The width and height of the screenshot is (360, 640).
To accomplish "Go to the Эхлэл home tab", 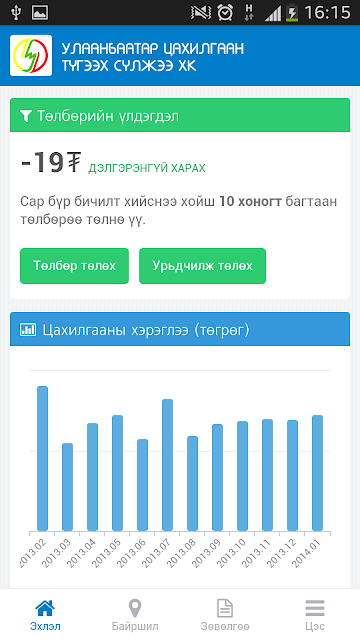I will (x=45, y=615).
